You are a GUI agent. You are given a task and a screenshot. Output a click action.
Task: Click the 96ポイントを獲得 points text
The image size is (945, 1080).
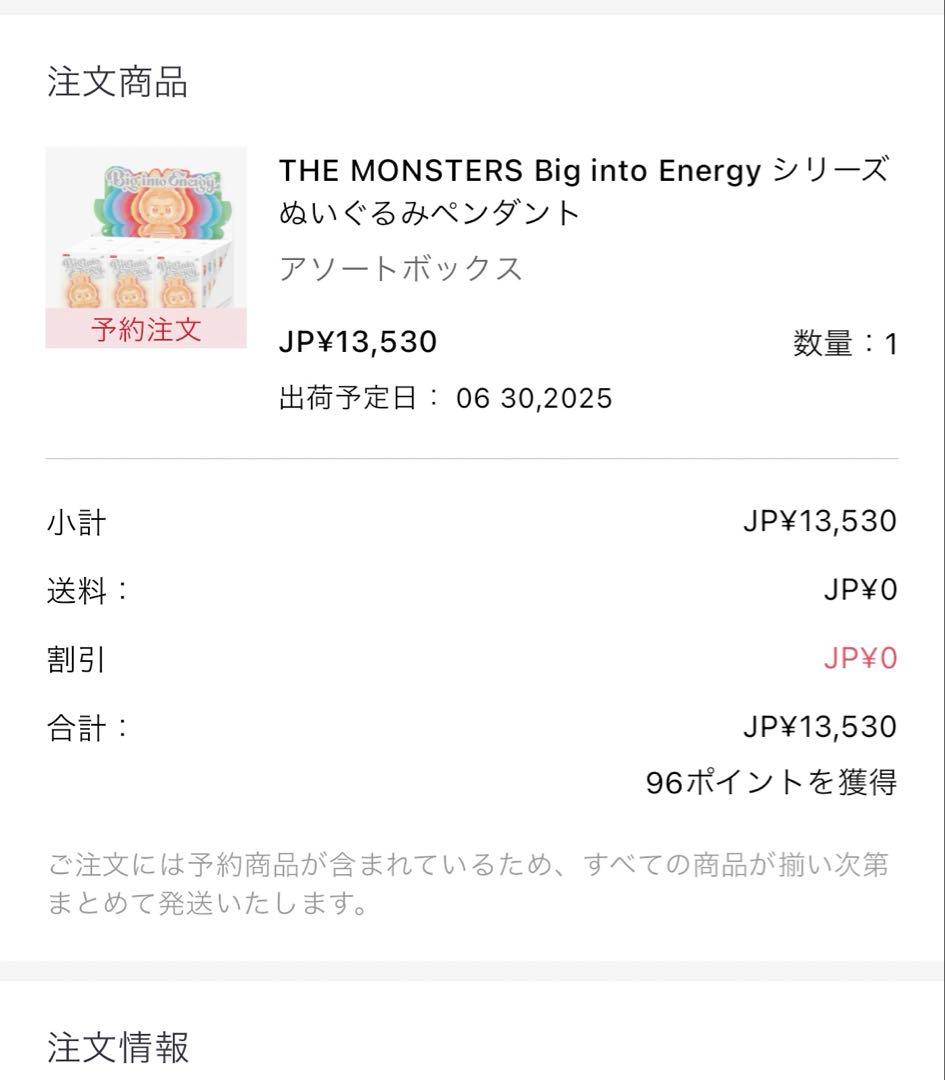click(770, 785)
